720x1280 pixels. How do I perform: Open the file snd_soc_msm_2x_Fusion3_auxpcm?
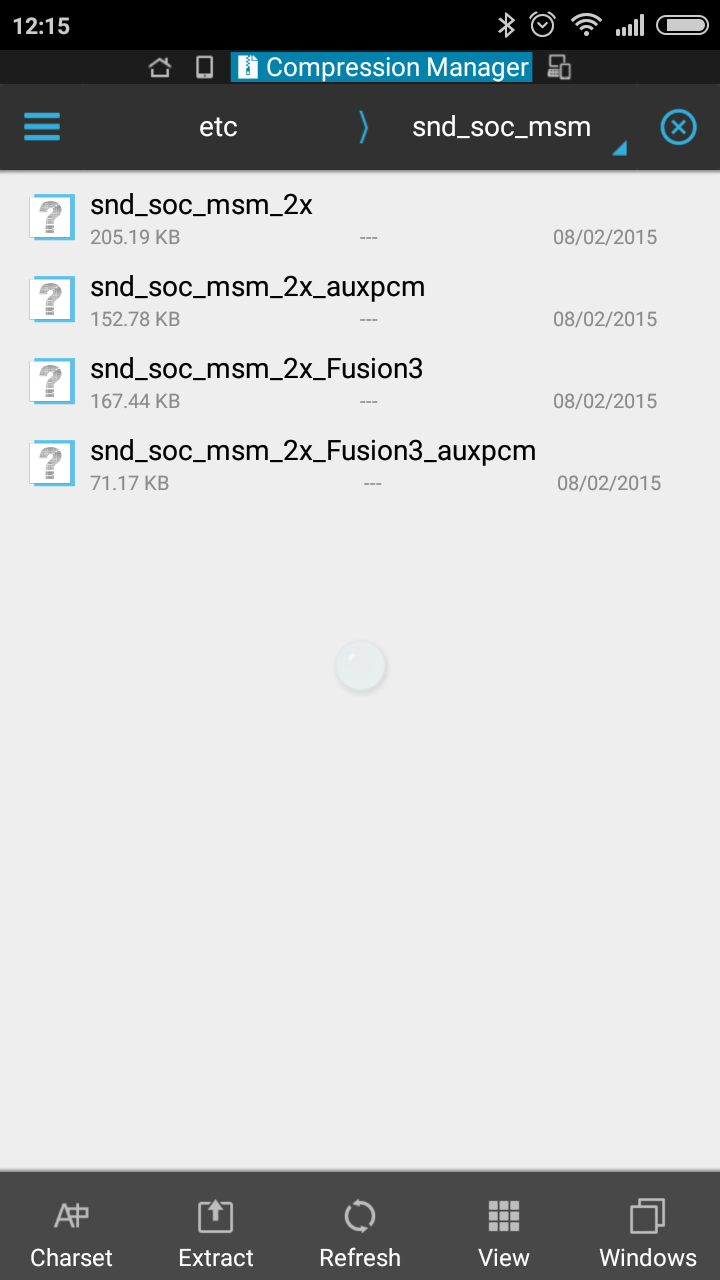click(x=312, y=464)
